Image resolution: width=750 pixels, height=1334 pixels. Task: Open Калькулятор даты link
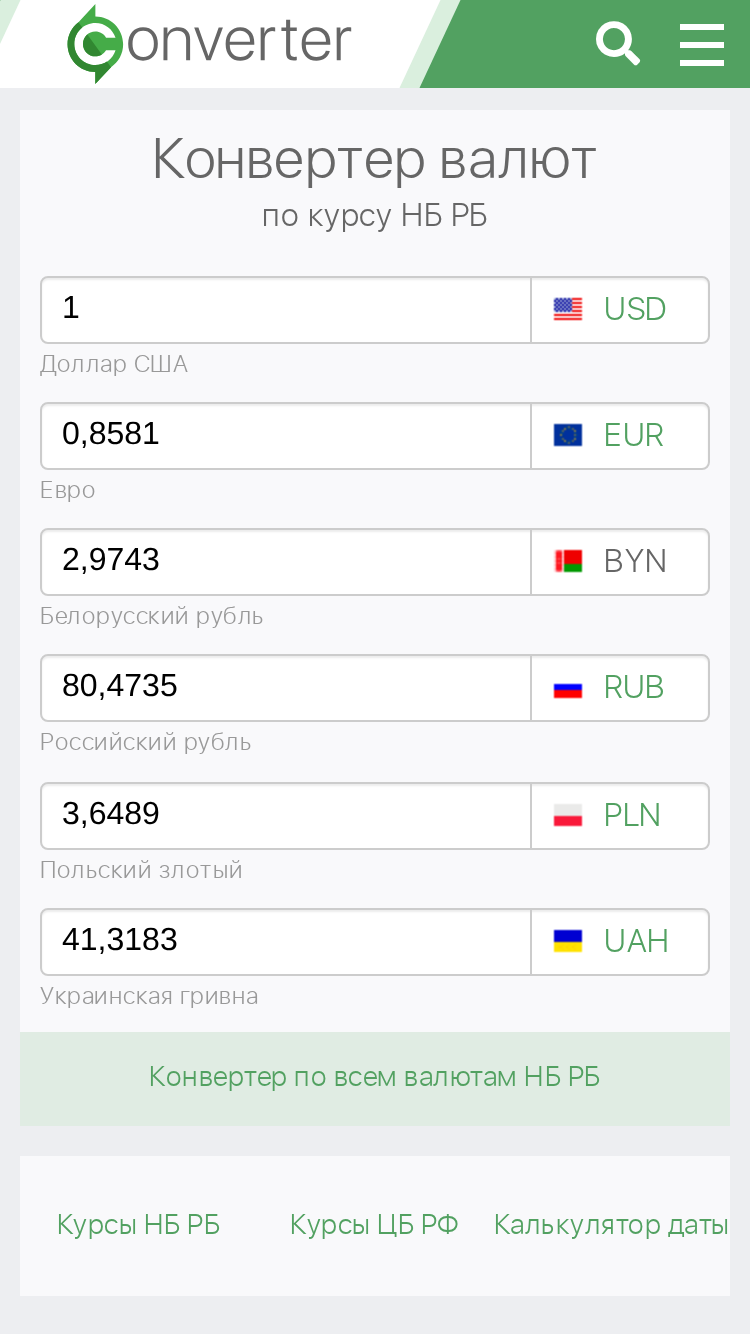[x=611, y=1225]
